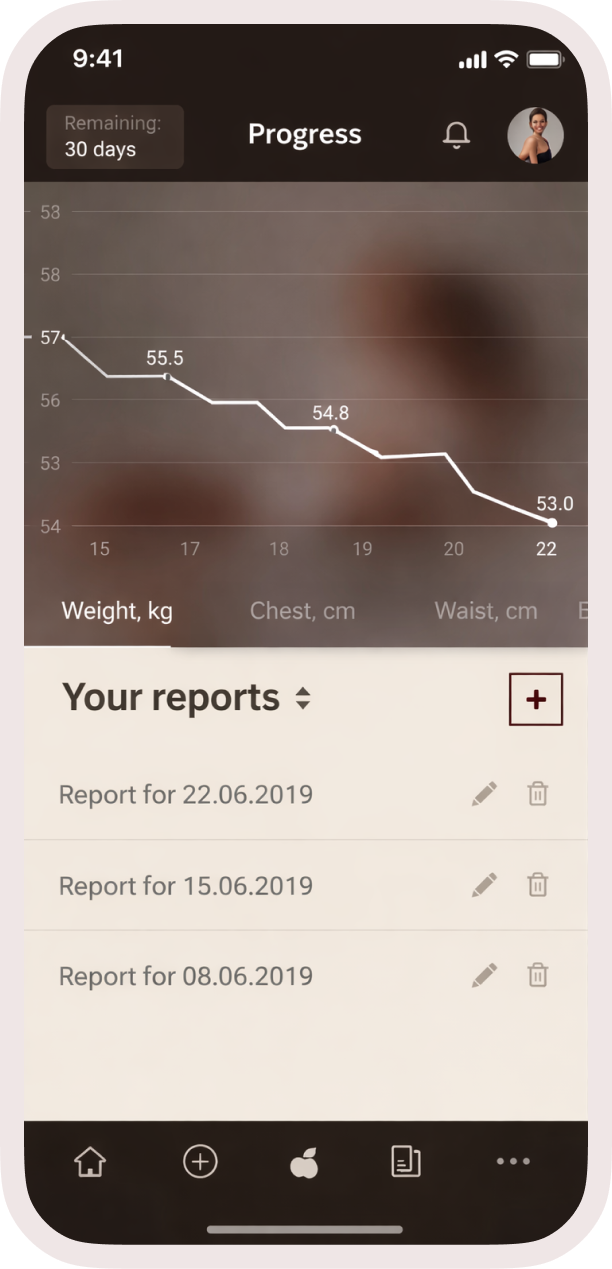
Task: Add a new report with plus button
Action: click(x=536, y=699)
